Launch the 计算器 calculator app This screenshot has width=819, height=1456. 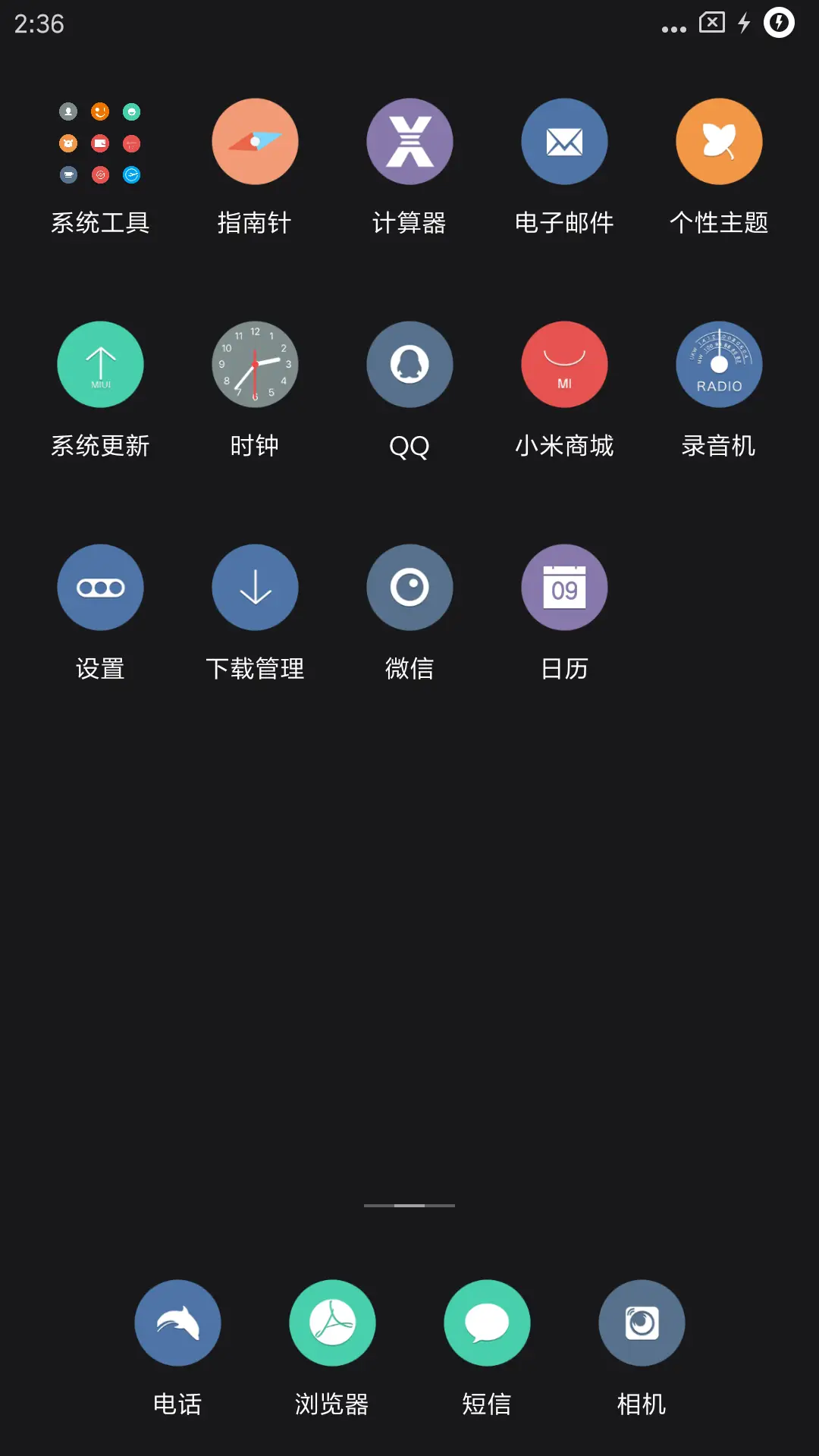click(409, 142)
